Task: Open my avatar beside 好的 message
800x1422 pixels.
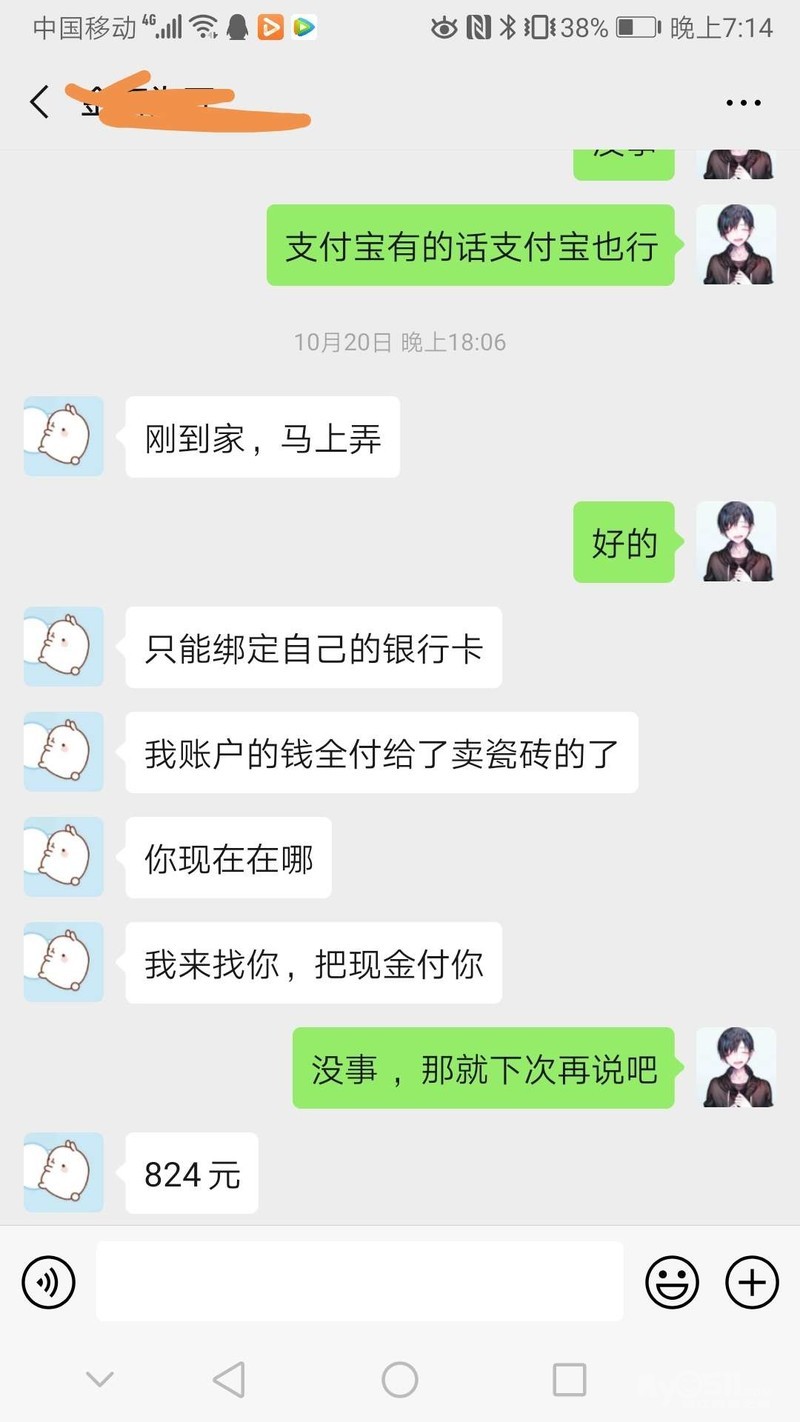Action: pos(736,541)
